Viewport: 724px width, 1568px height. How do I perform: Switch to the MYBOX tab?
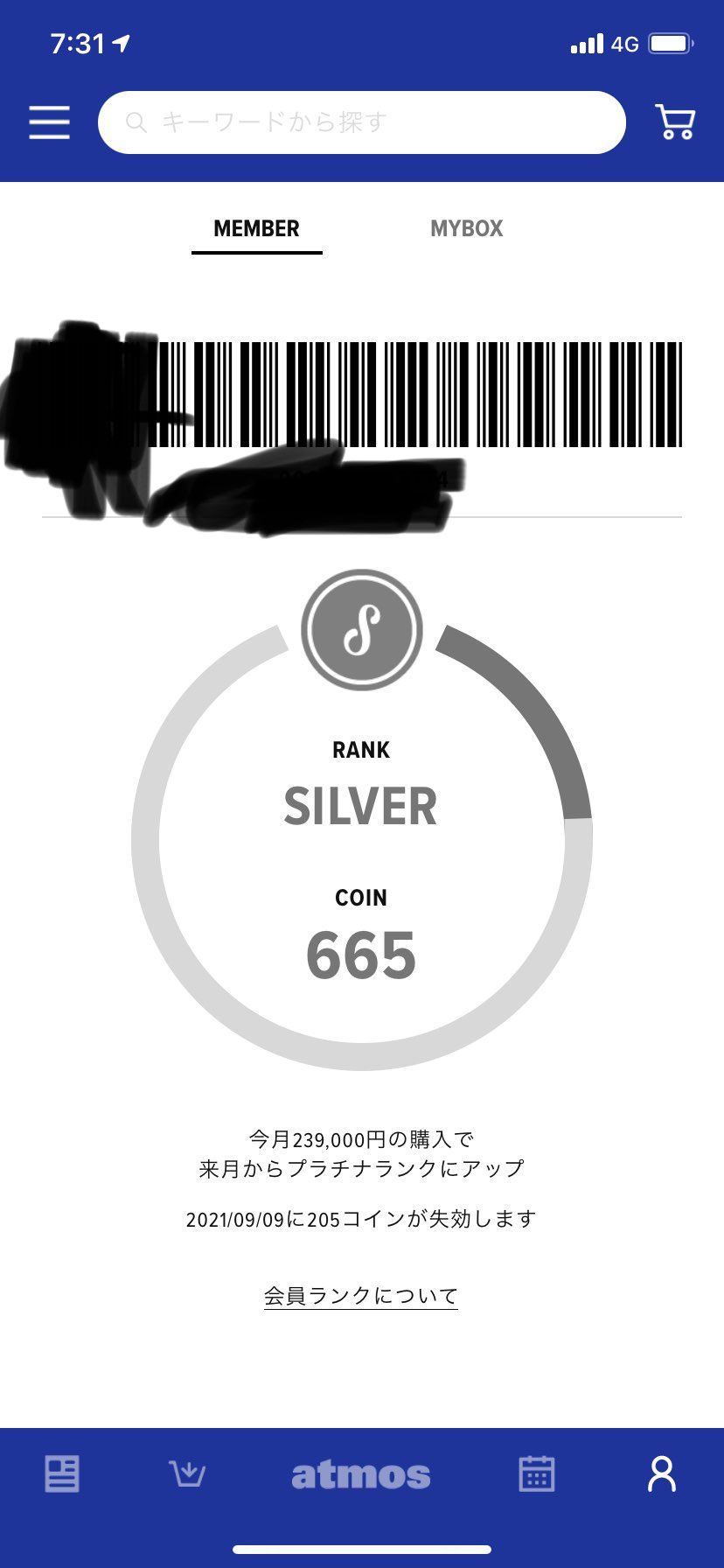(x=467, y=228)
